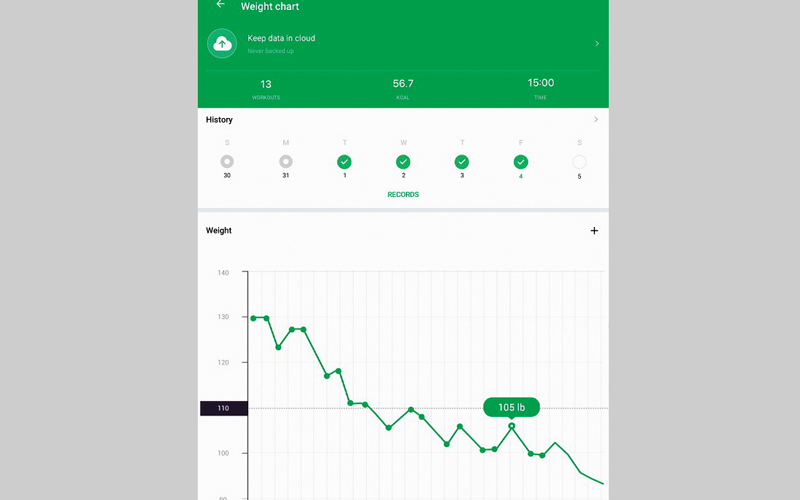Open the History section chevron
Viewport: 800px width, 500px height.
596,120
